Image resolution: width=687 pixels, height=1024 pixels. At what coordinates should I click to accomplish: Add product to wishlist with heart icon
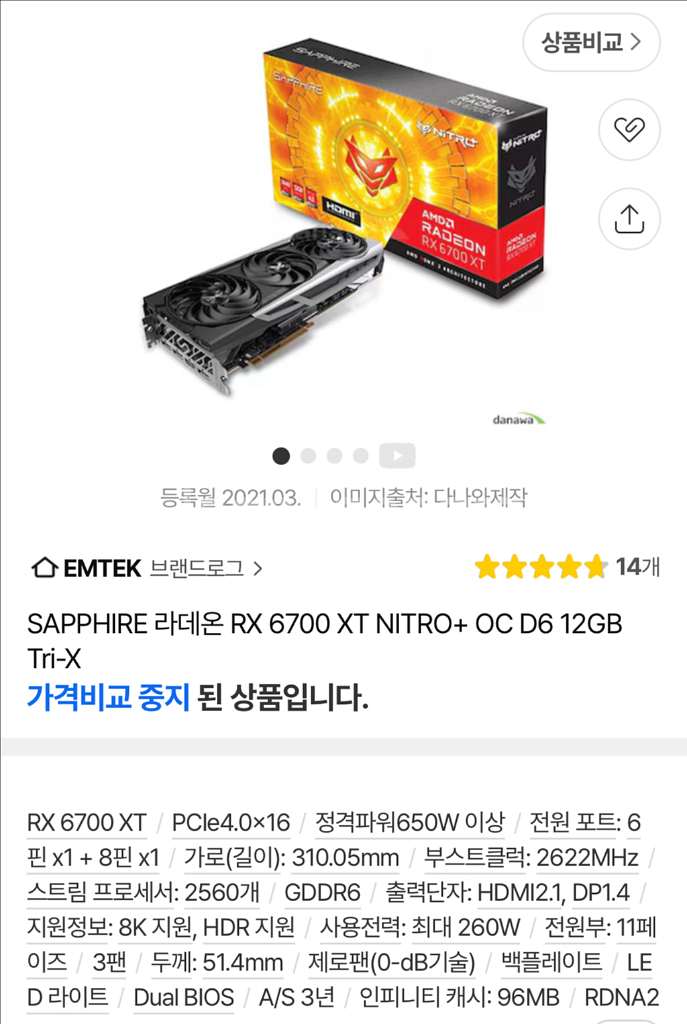click(x=629, y=130)
